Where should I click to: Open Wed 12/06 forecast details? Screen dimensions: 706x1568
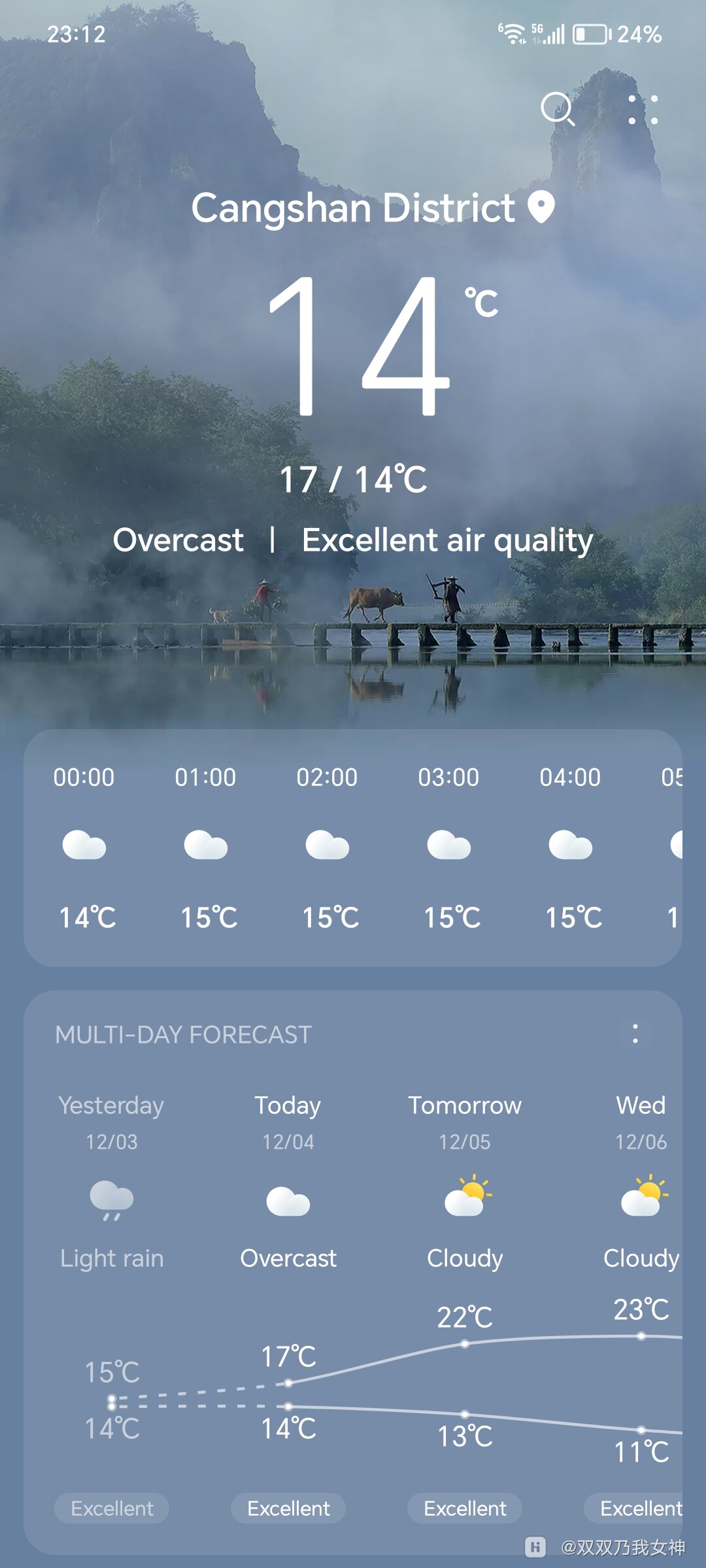coord(641,1163)
